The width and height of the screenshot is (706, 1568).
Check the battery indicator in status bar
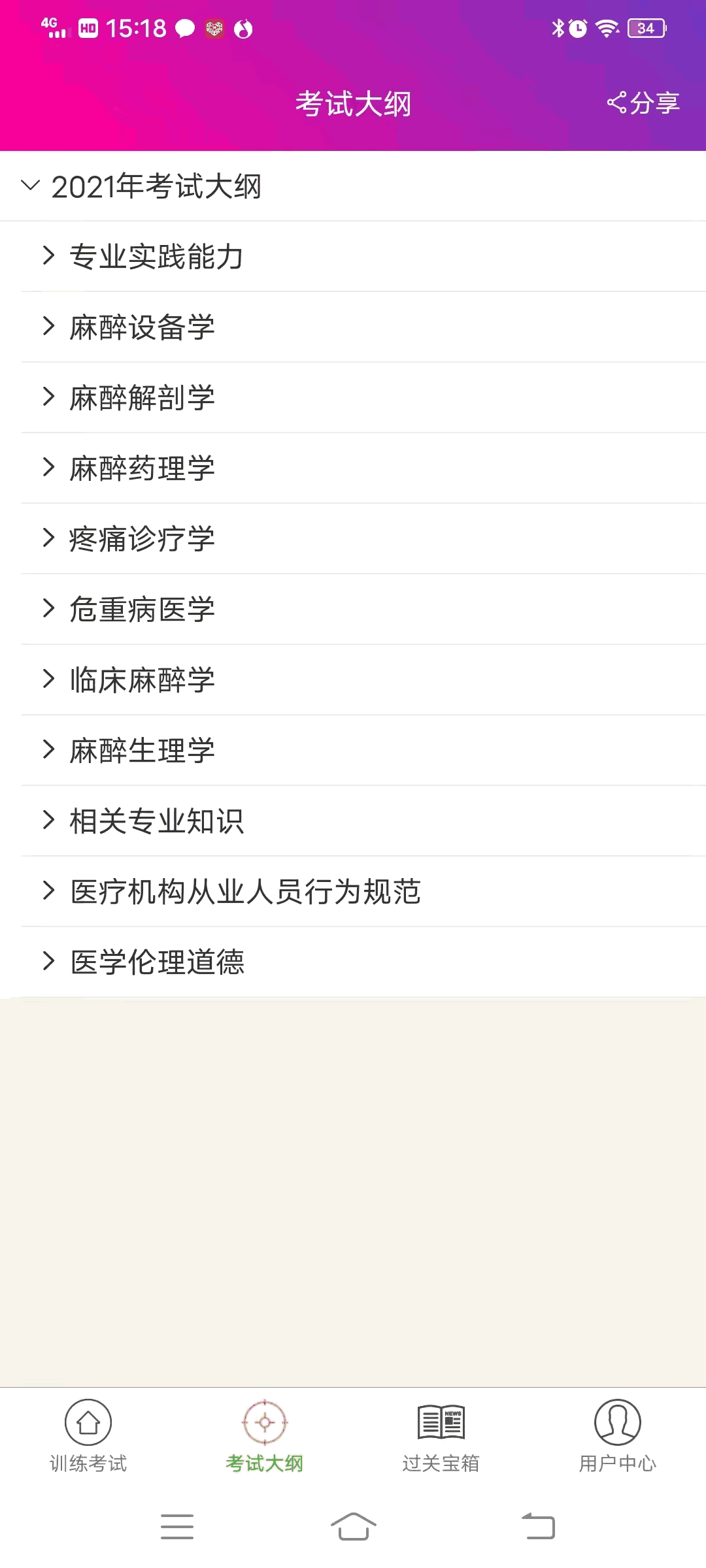644,28
